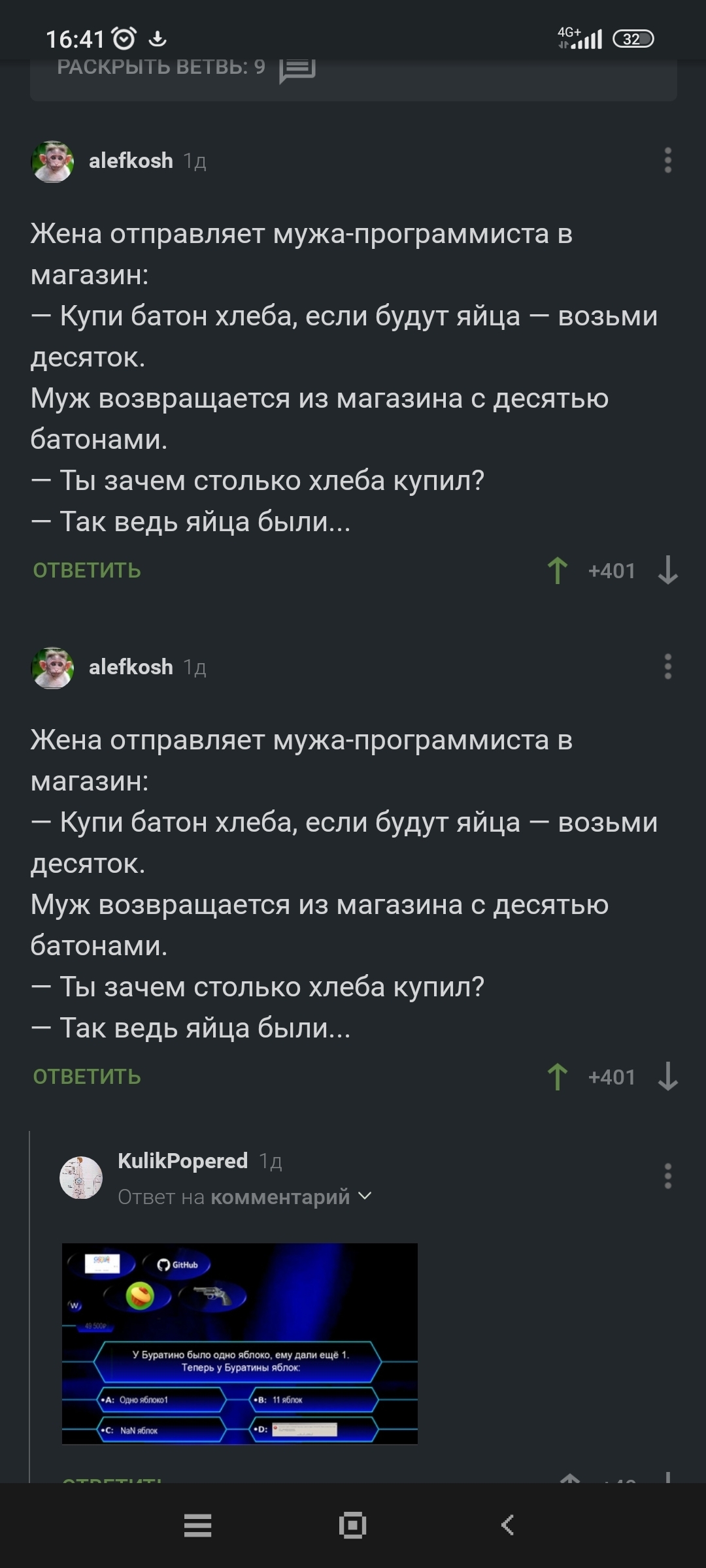Screen dimensions: 706x1568
Task: Open overflow menu of the topmost alefkosh comment
Action: click(x=667, y=160)
